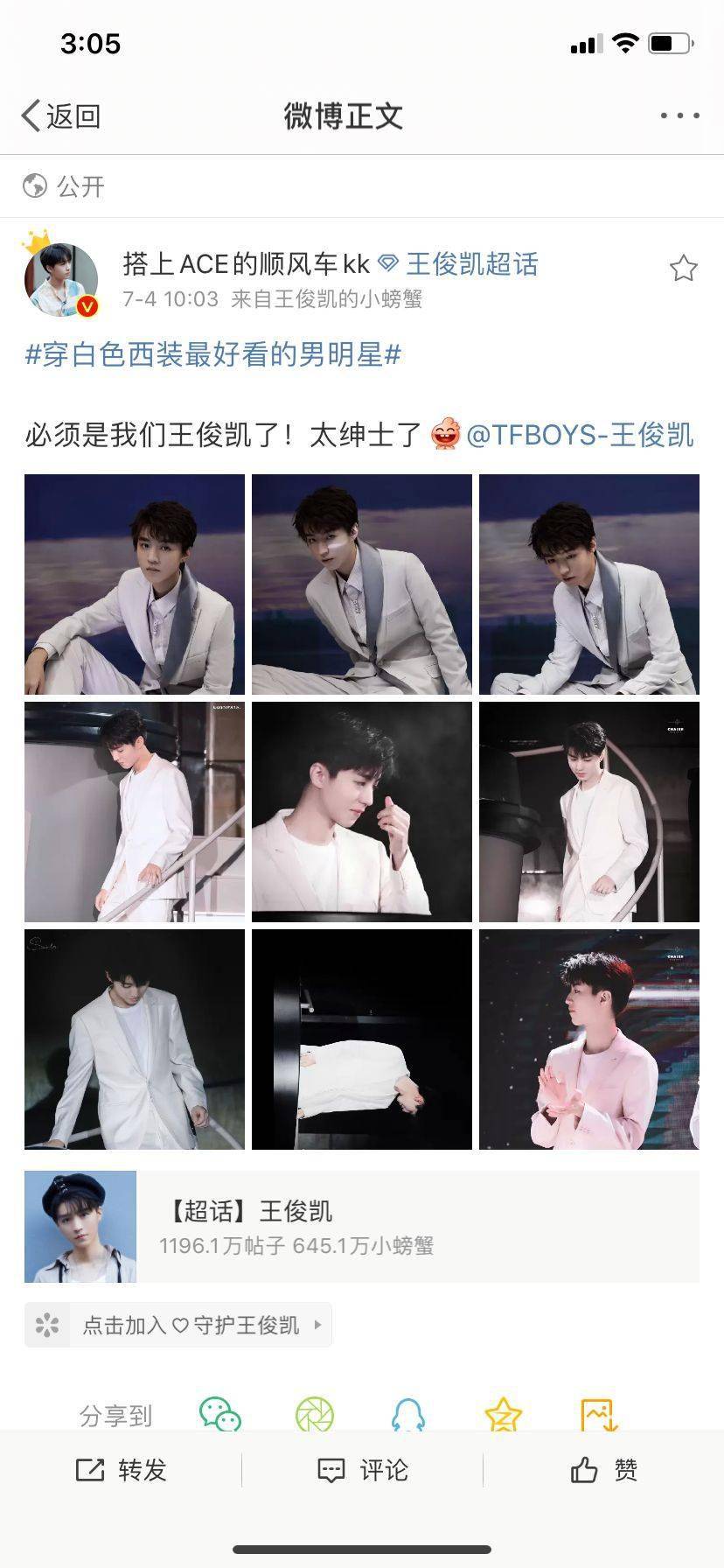This screenshot has width=724, height=1568.
Task: Go back using the 返回 button
Action: [x=61, y=115]
